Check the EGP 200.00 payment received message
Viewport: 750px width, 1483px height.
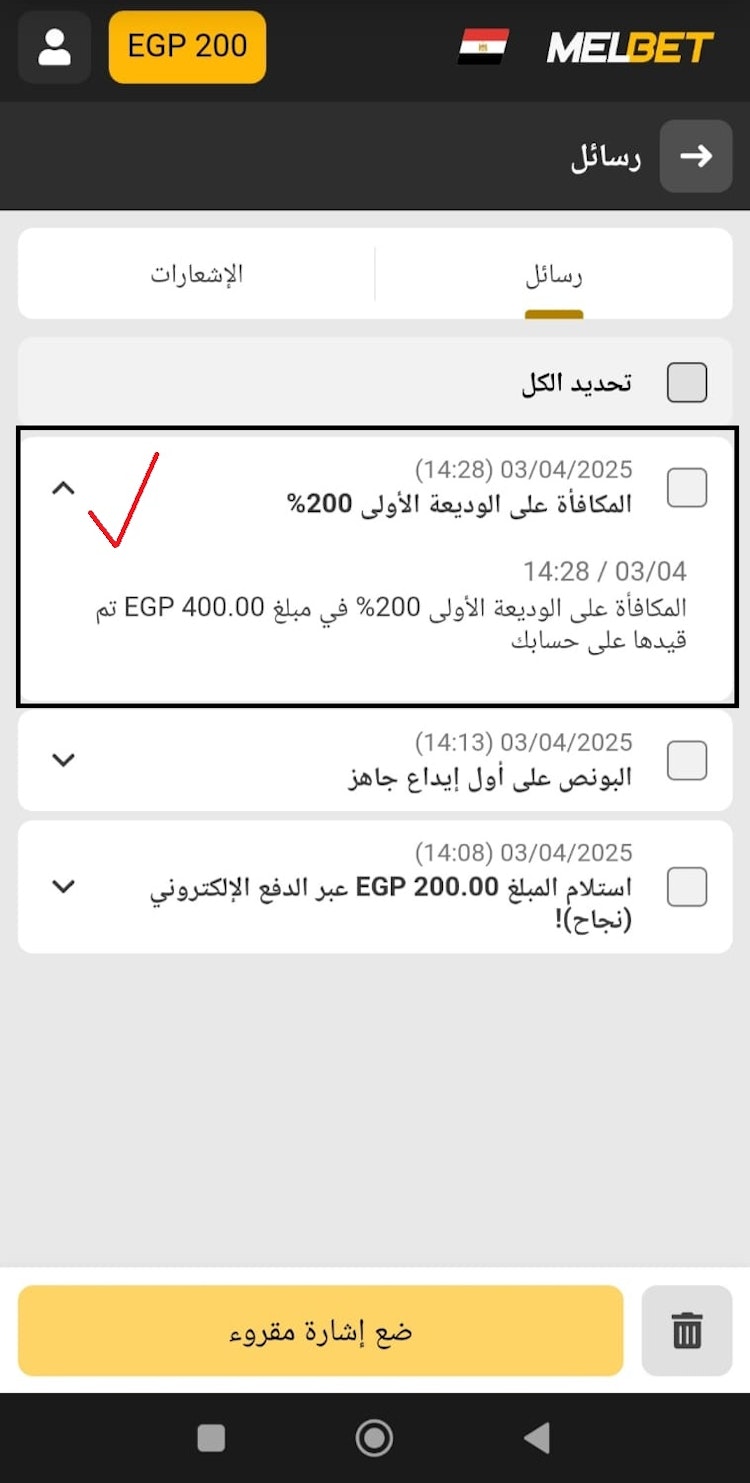point(686,887)
